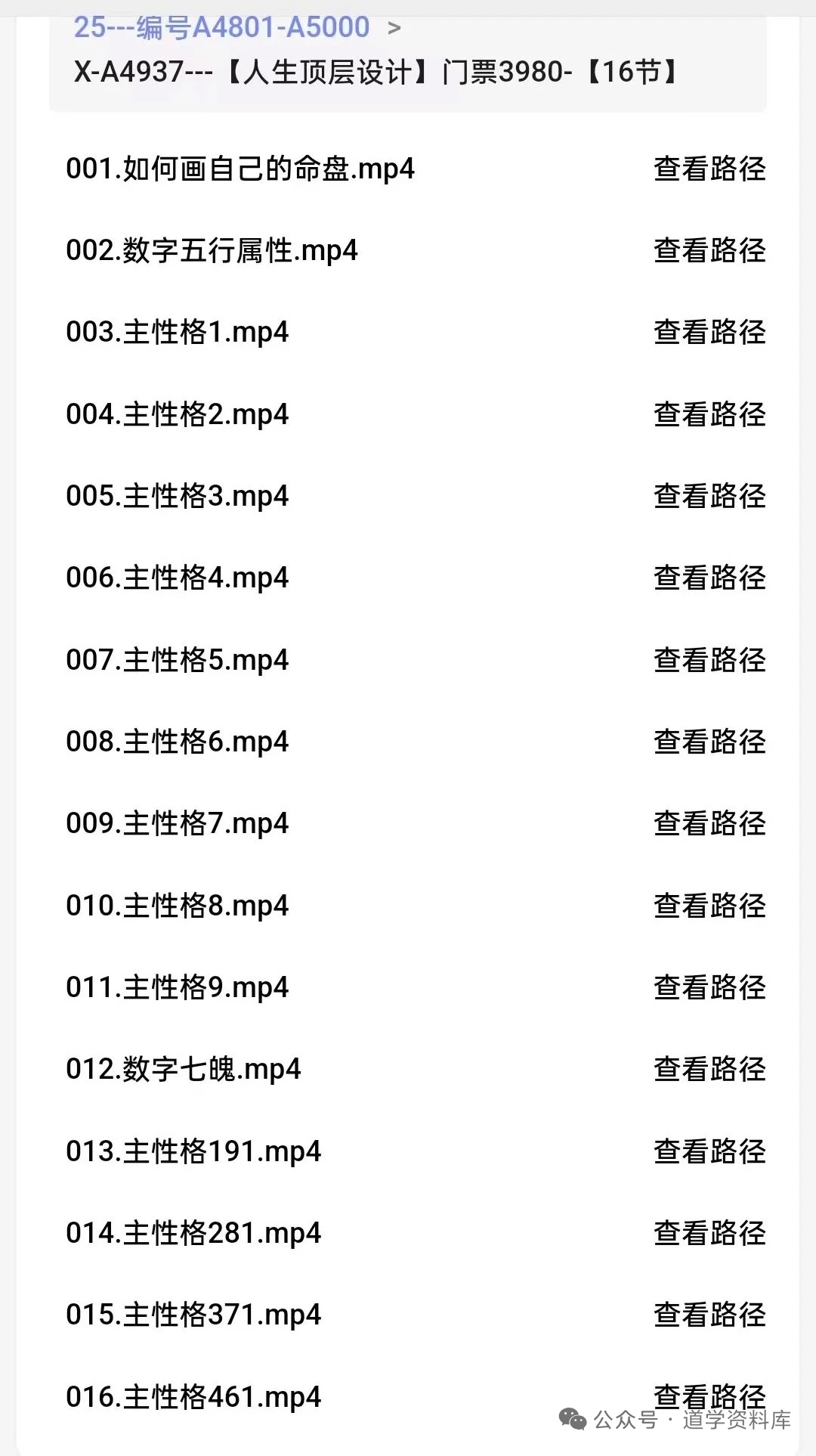Image resolution: width=816 pixels, height=1456 pixels.
Task: View path for 008.主性格6.mp4
Action: [x=709, y=742]
